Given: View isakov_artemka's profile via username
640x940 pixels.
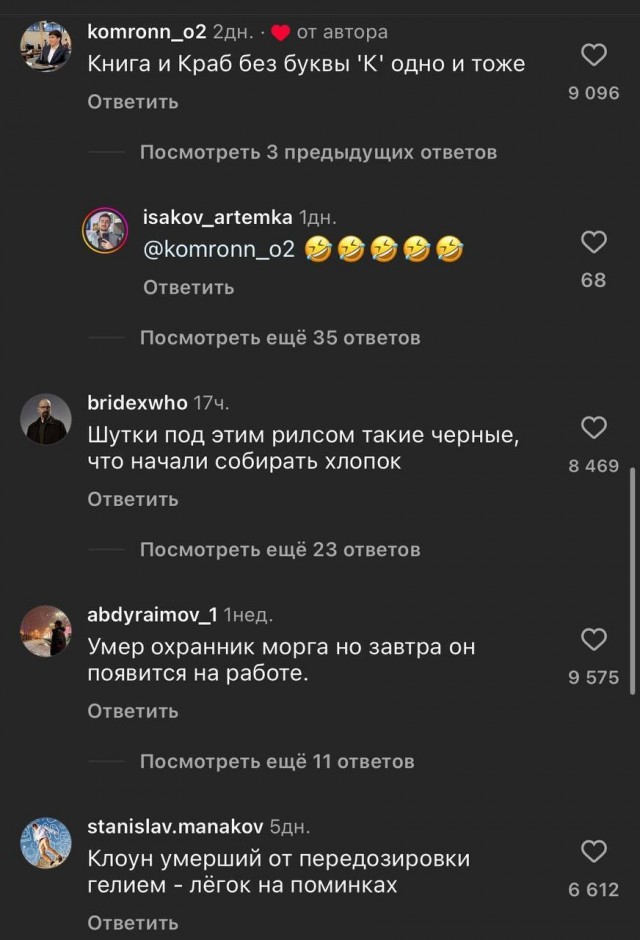Looking at the screenshot, I should pyautogui.click(x=218, y=217).
